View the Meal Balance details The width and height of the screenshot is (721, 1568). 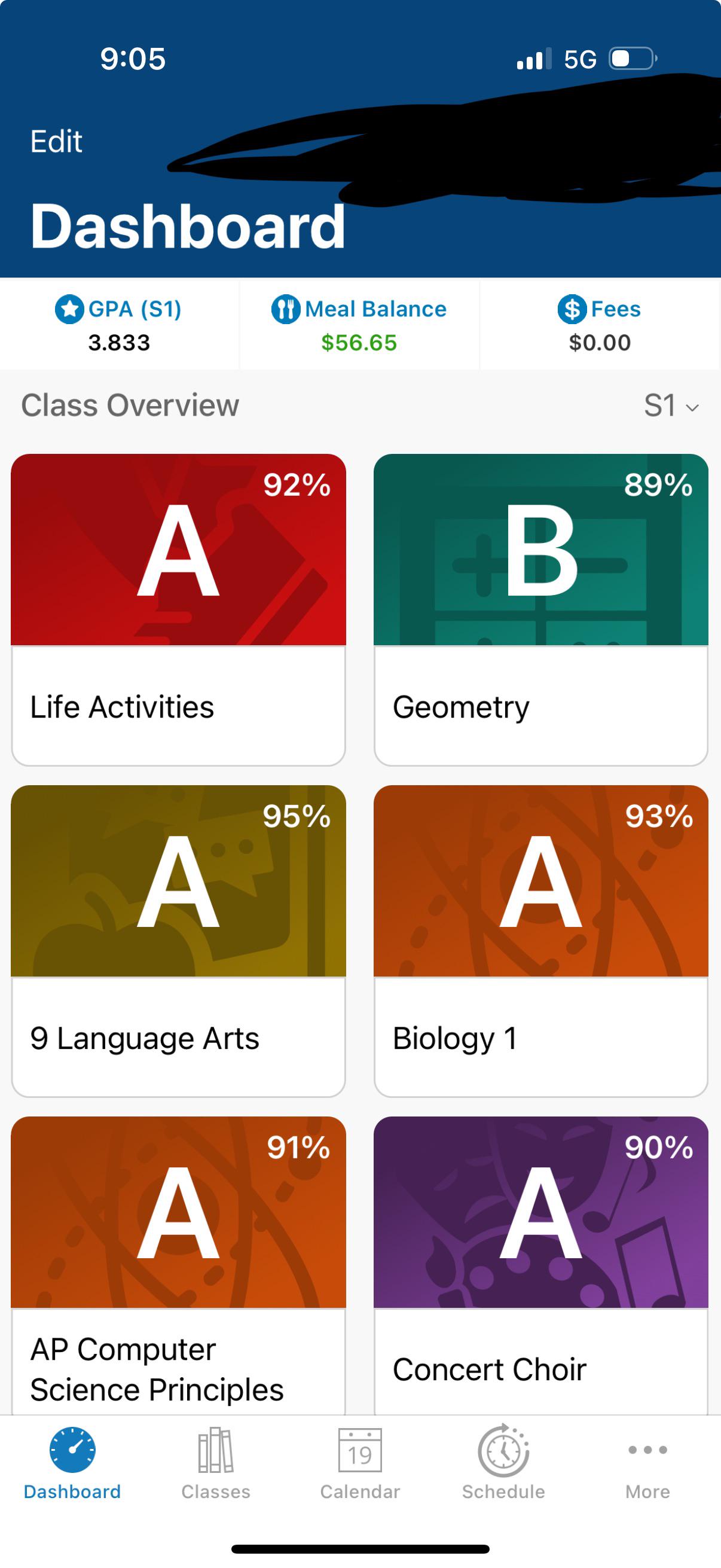tap(359, 325)
